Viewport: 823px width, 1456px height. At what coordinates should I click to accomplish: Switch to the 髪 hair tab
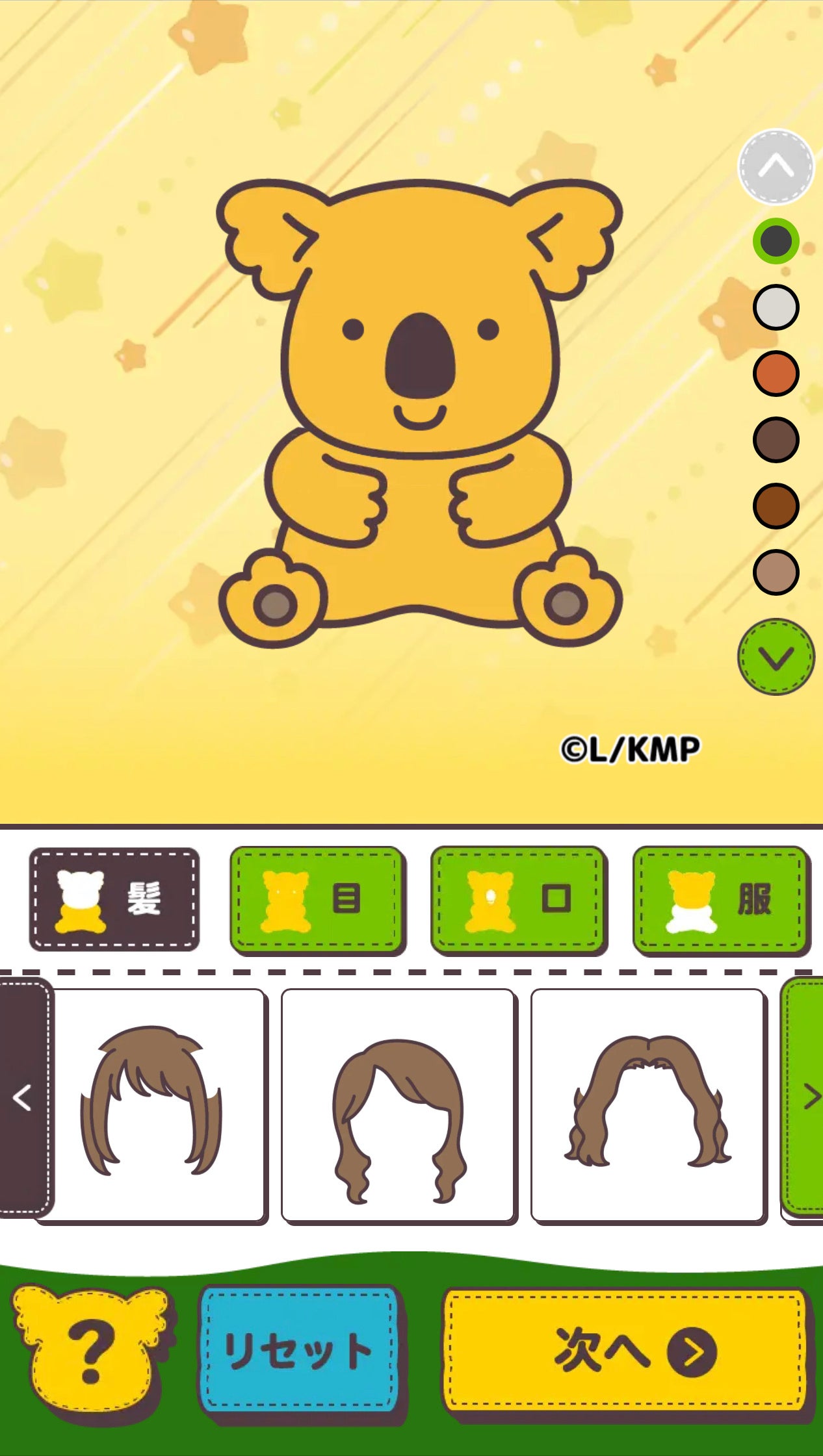coord(114,900)
